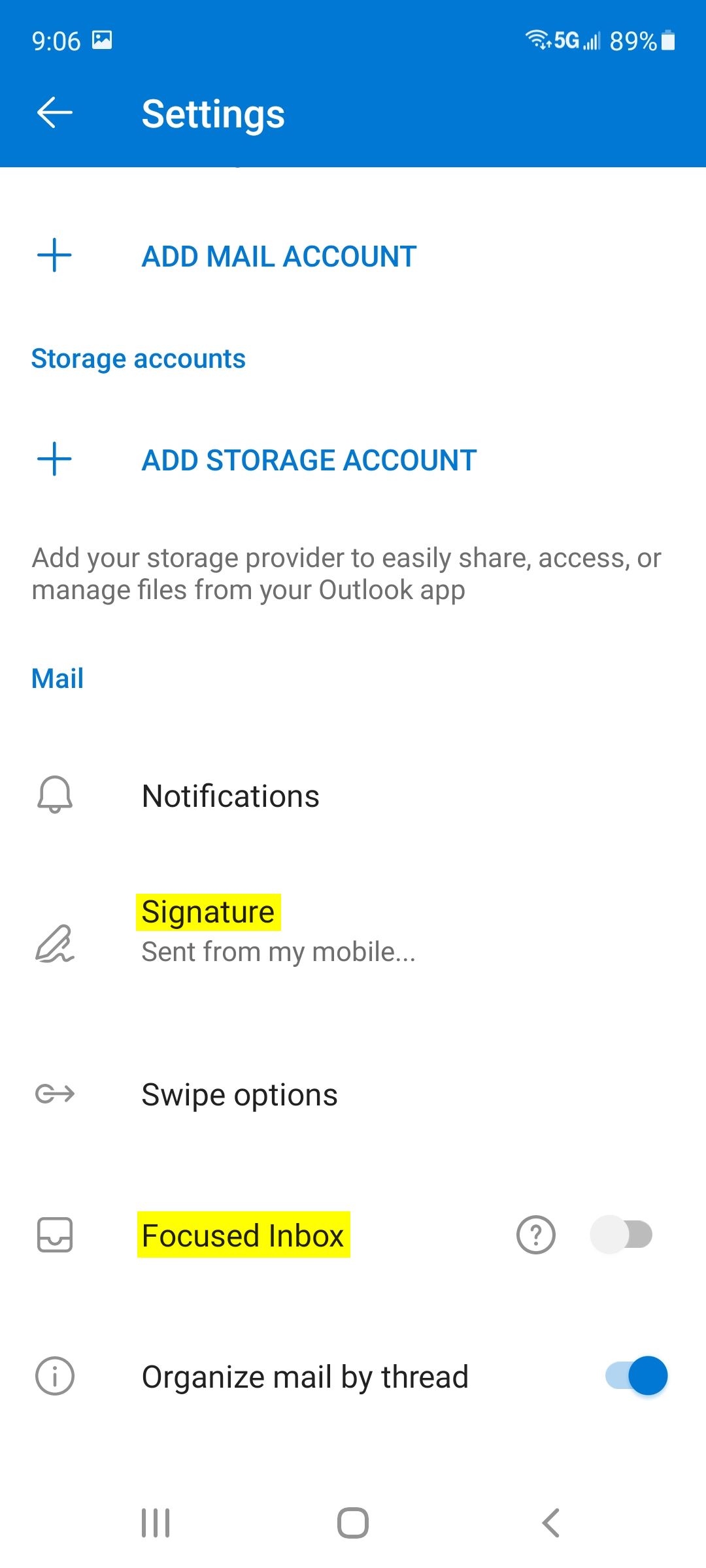Open Notifications settings
Viewport: 706px width, 1568px height.
tap(353, 795)
